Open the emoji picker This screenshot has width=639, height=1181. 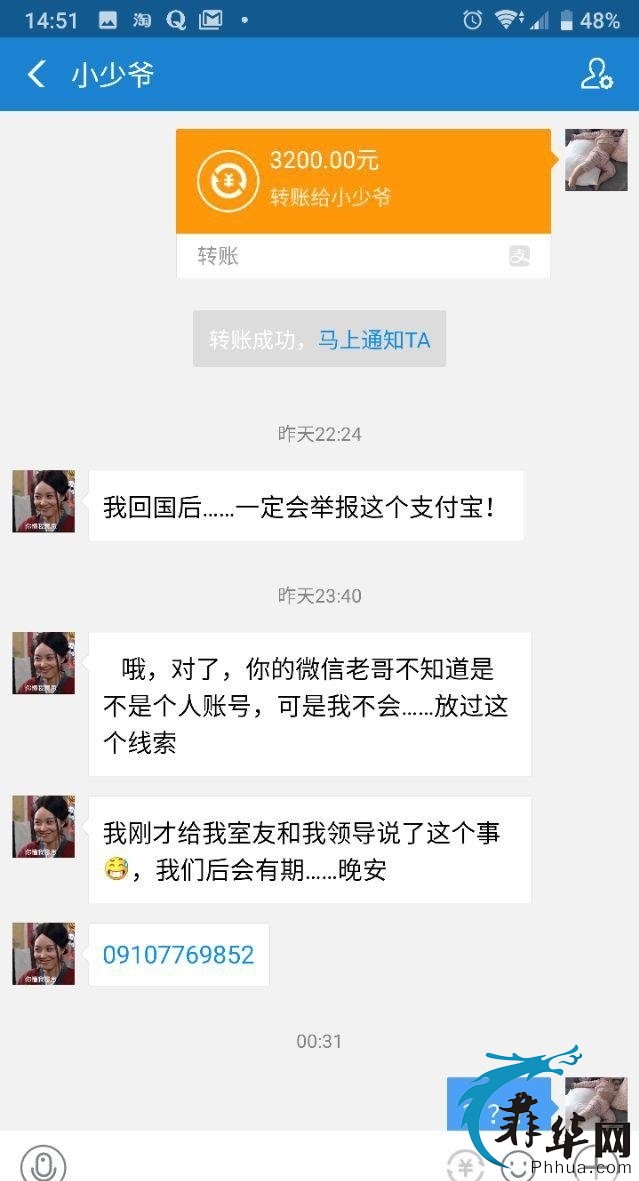point(519,1165)
